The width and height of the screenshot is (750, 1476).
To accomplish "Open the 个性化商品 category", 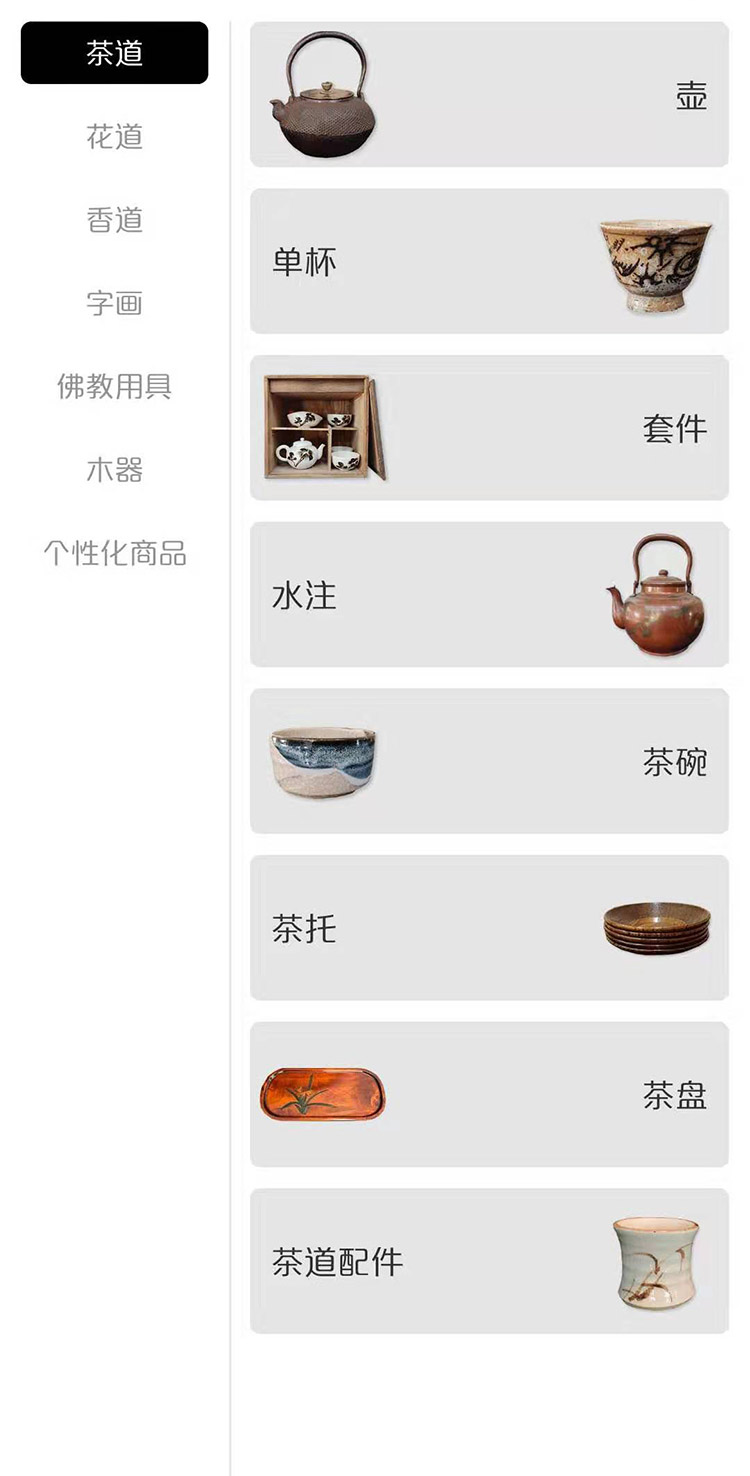I will click(114, 553).
